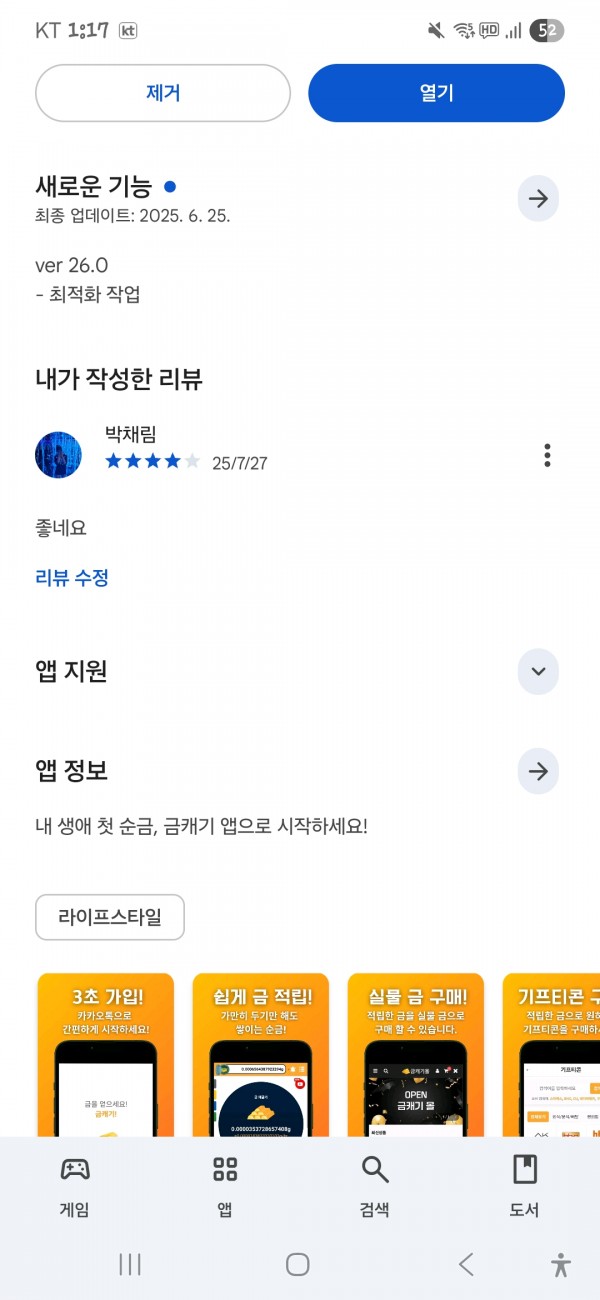Open the 앱 정보 details arrow
This screenshot has width=600, height=1300.
538,771
